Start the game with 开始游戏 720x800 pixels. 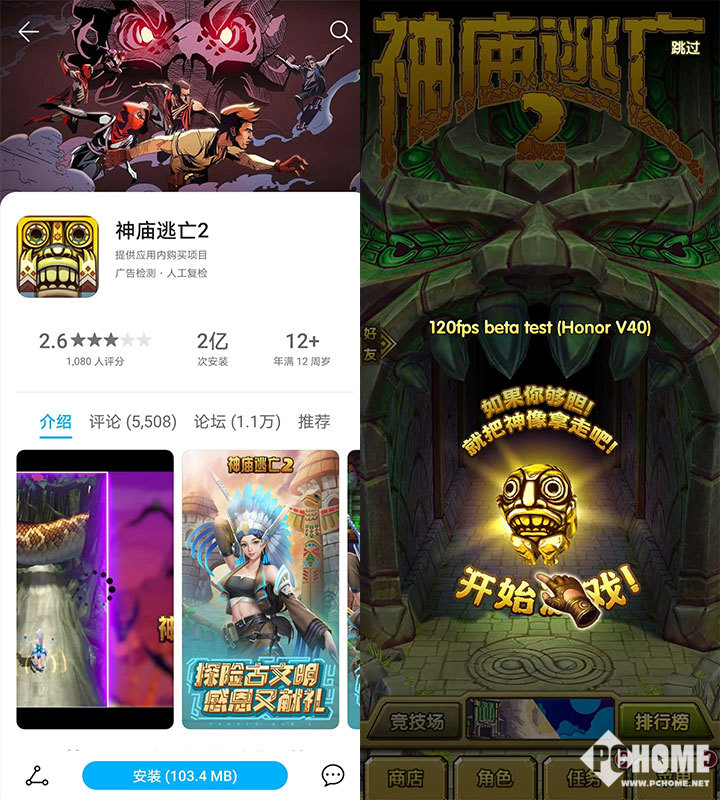545,588
